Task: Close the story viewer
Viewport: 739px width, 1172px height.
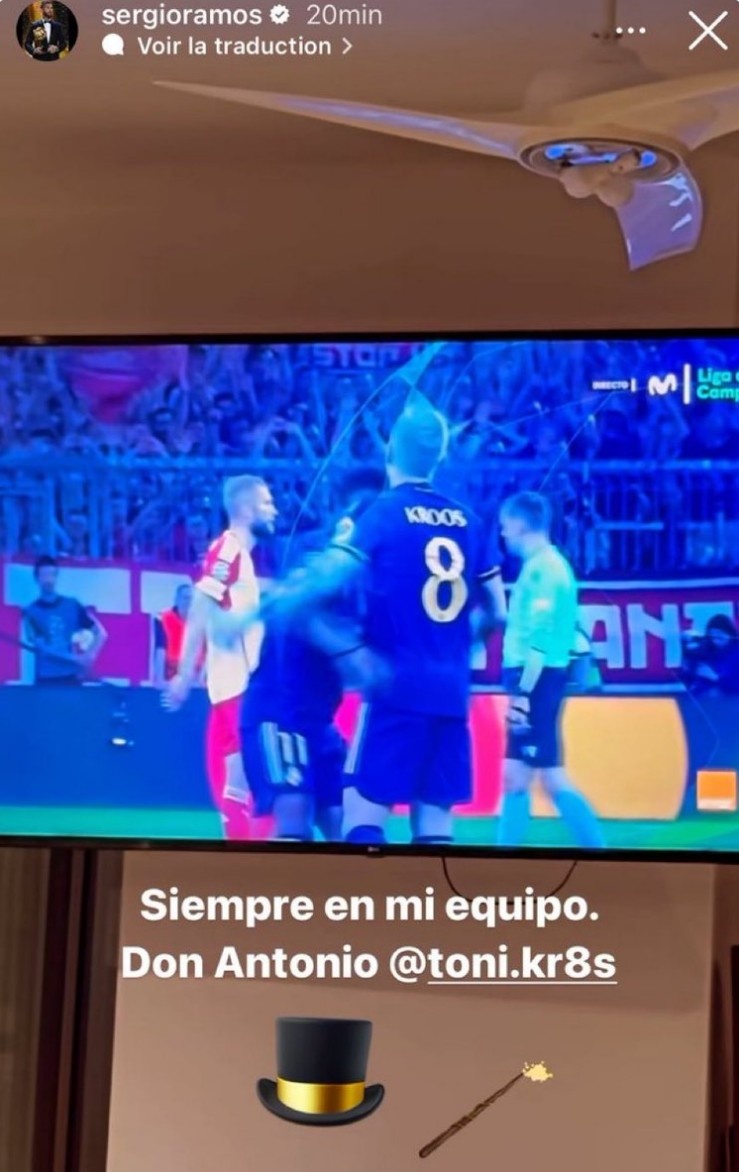Action: coord(708,31)
